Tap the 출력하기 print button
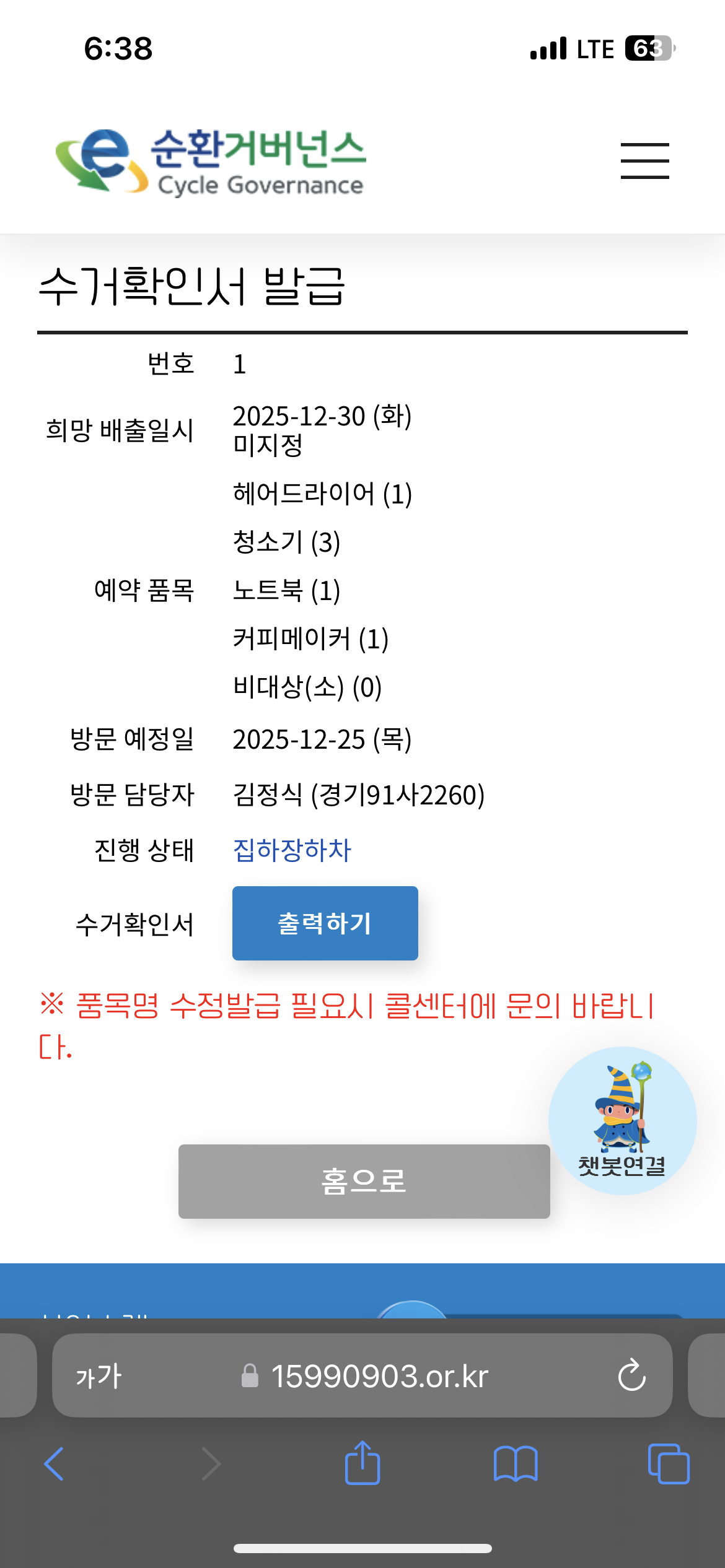Screen dimensions: 725x1568 pos(325,923)
